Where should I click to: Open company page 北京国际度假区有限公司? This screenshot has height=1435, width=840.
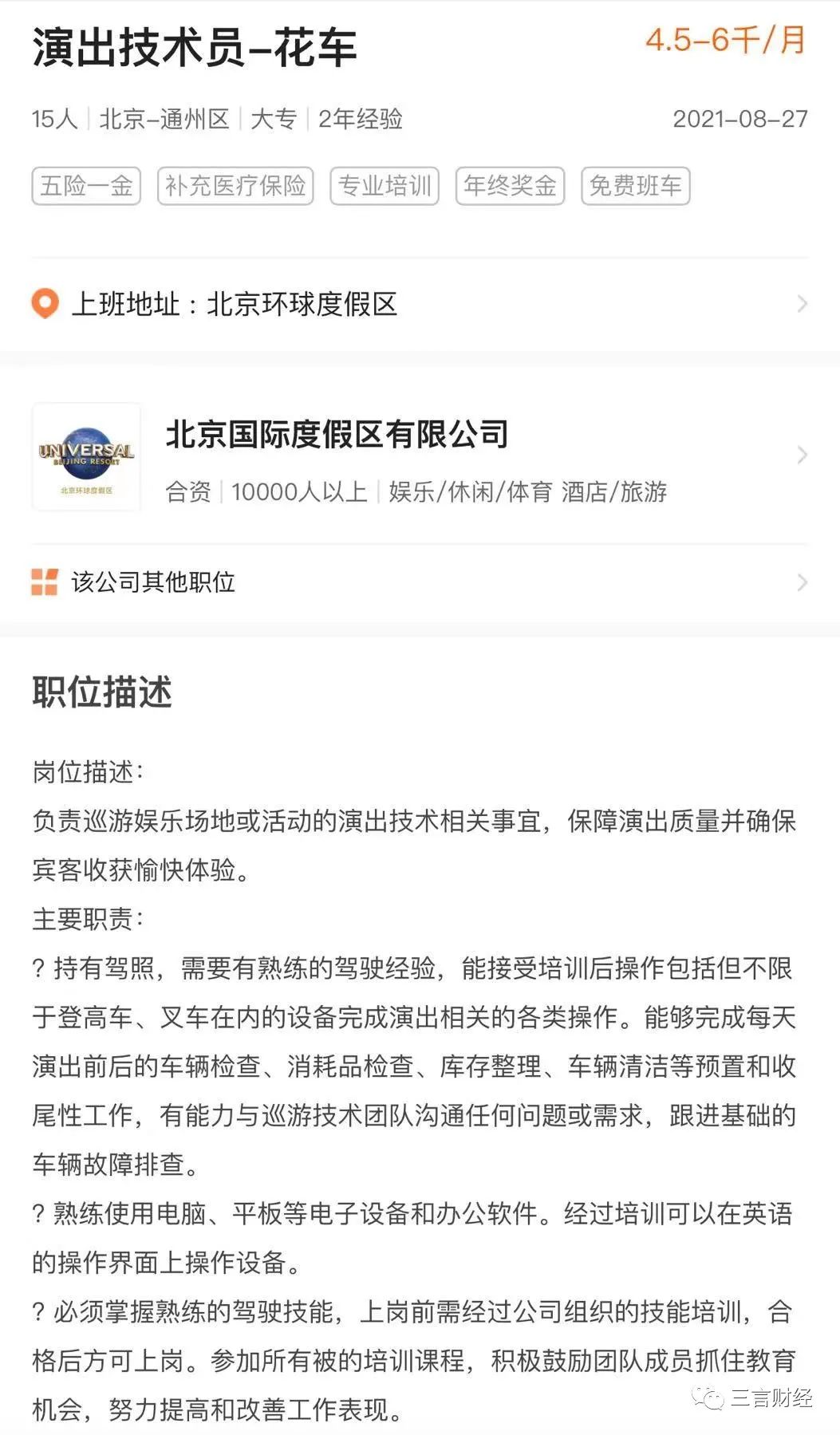point(419,455)
